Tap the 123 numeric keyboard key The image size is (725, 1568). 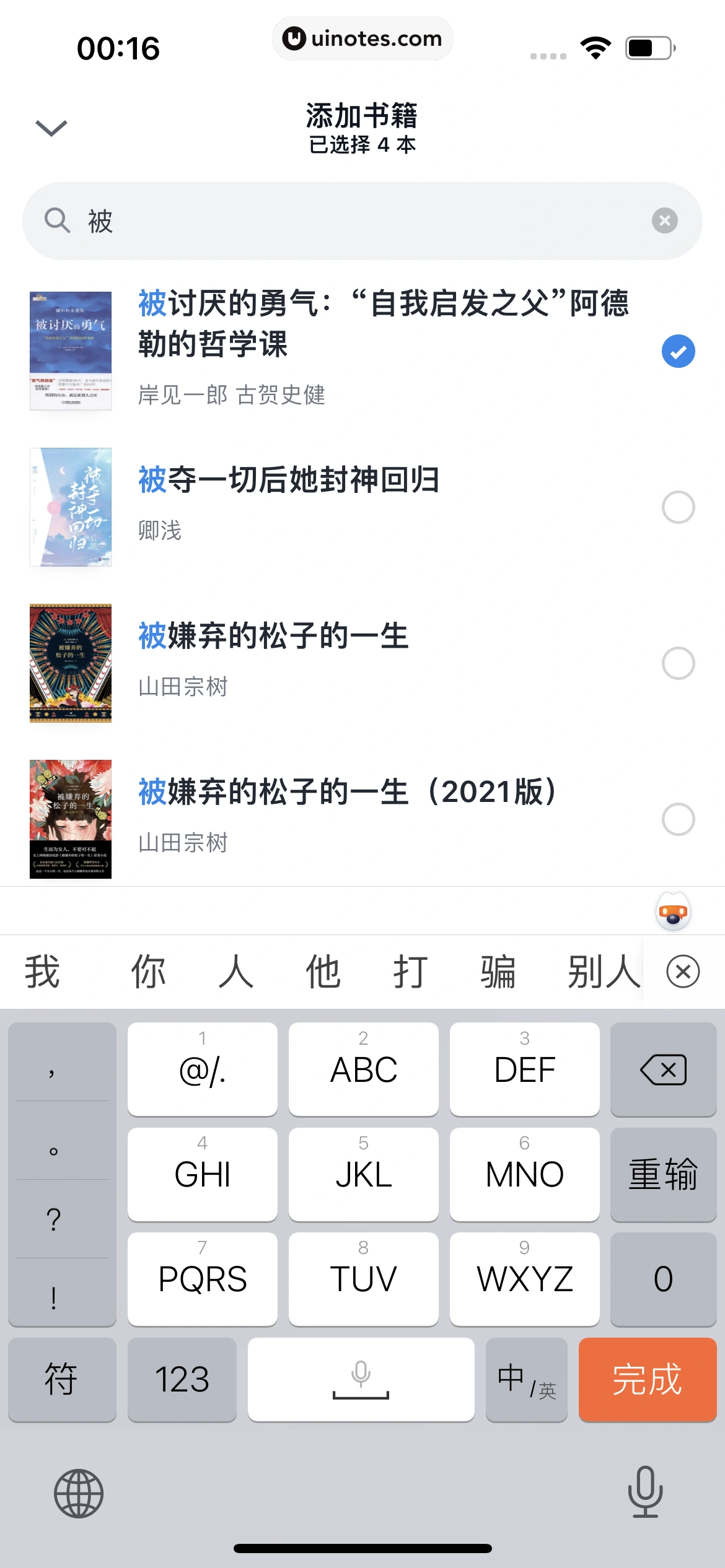(x=182, y=1380)
